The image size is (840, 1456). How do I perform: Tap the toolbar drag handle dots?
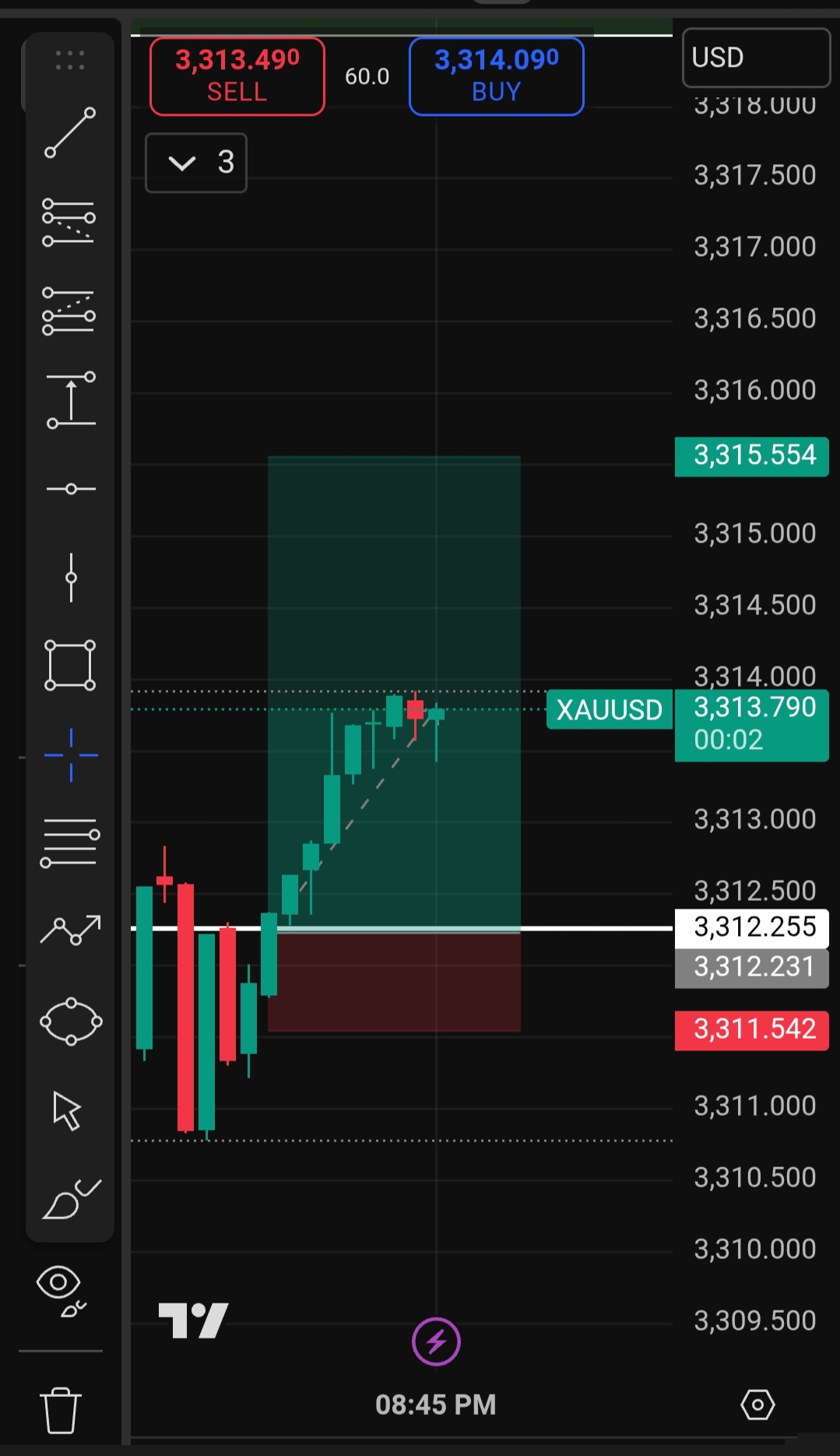[x=70, y=60]
